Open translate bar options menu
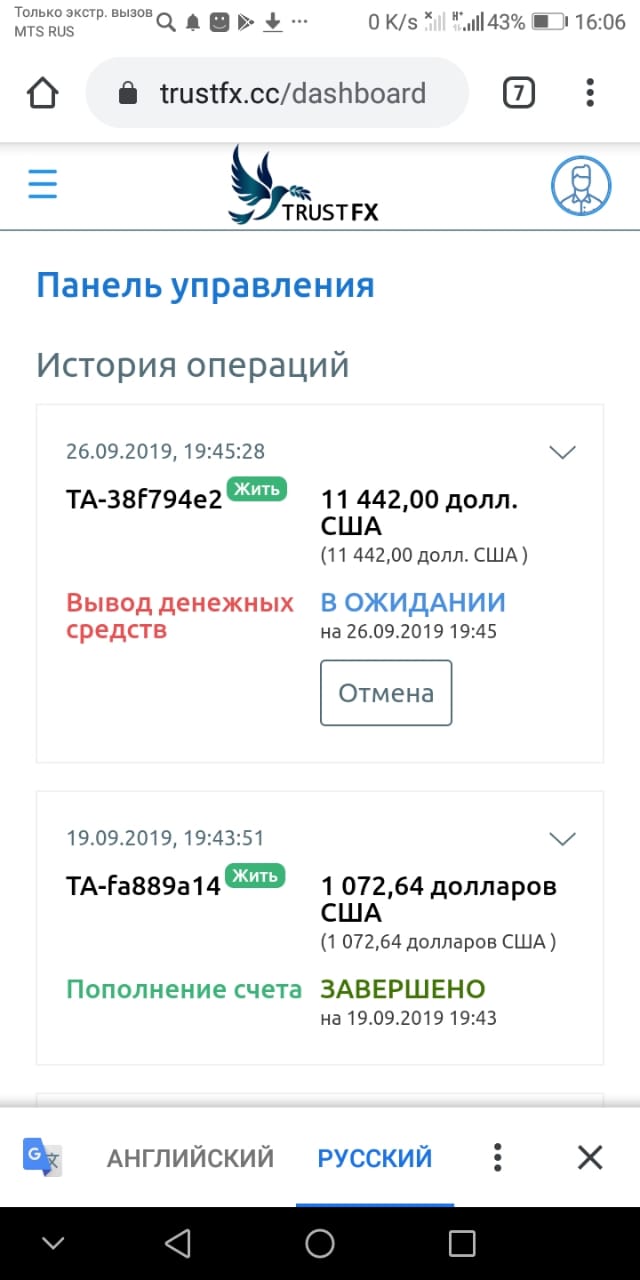The height and width of the screenshot is (1280, 640). click(497, 1158)
